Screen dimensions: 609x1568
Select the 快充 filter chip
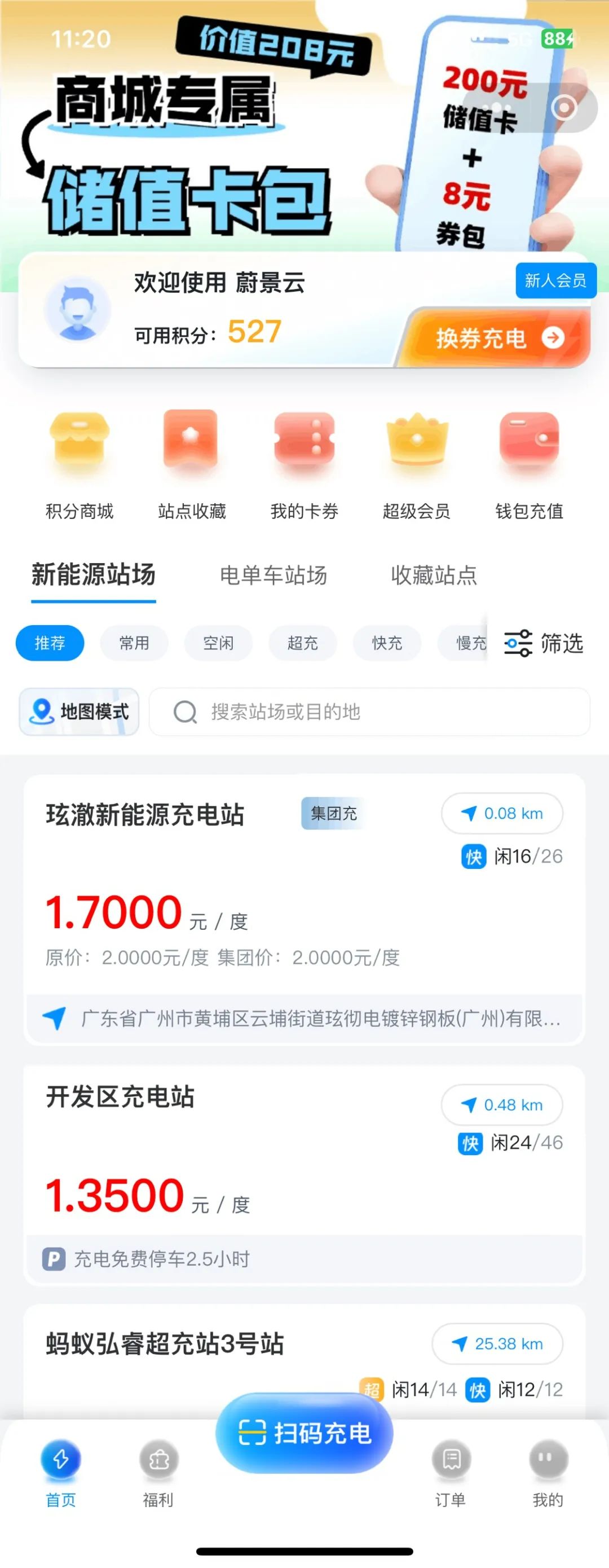point(387,643)
